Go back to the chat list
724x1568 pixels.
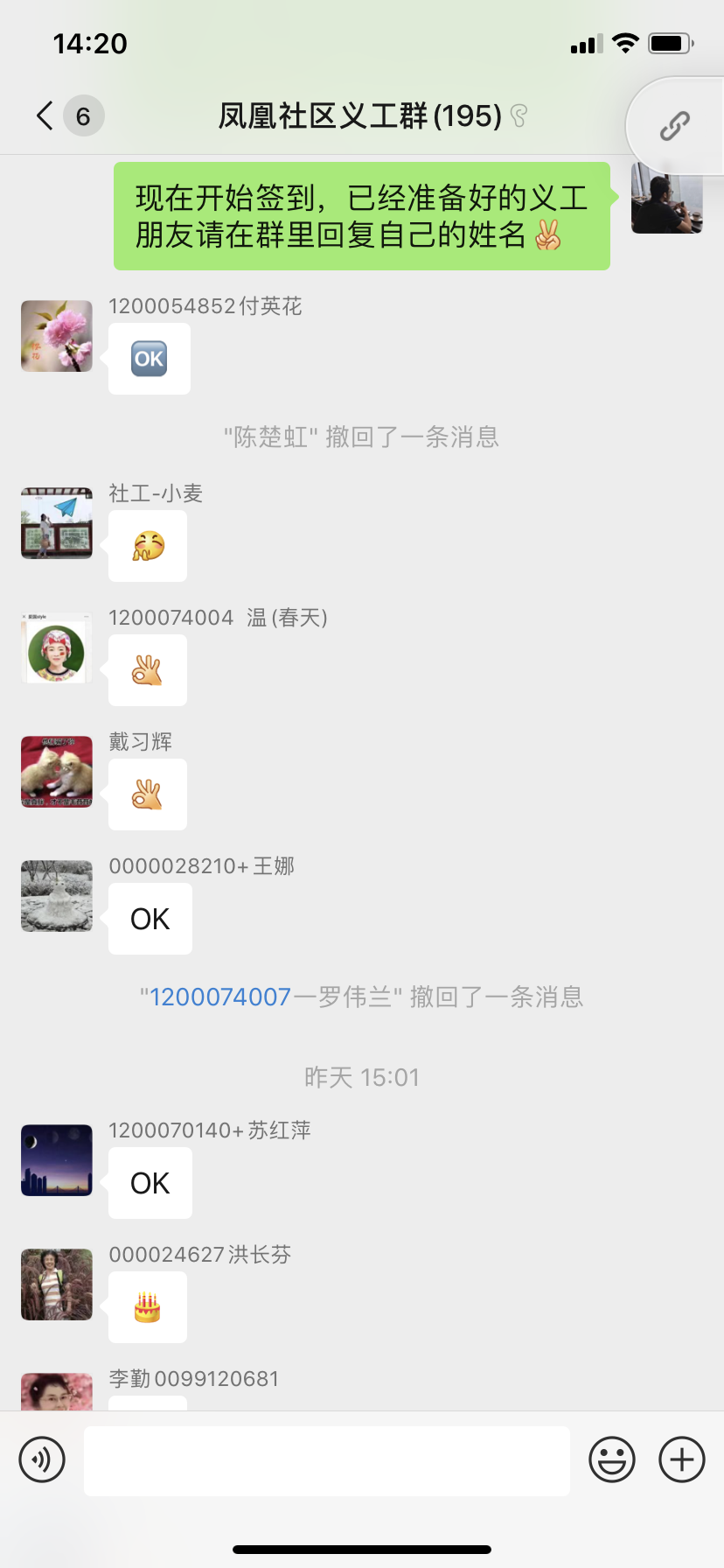[45, 115]
